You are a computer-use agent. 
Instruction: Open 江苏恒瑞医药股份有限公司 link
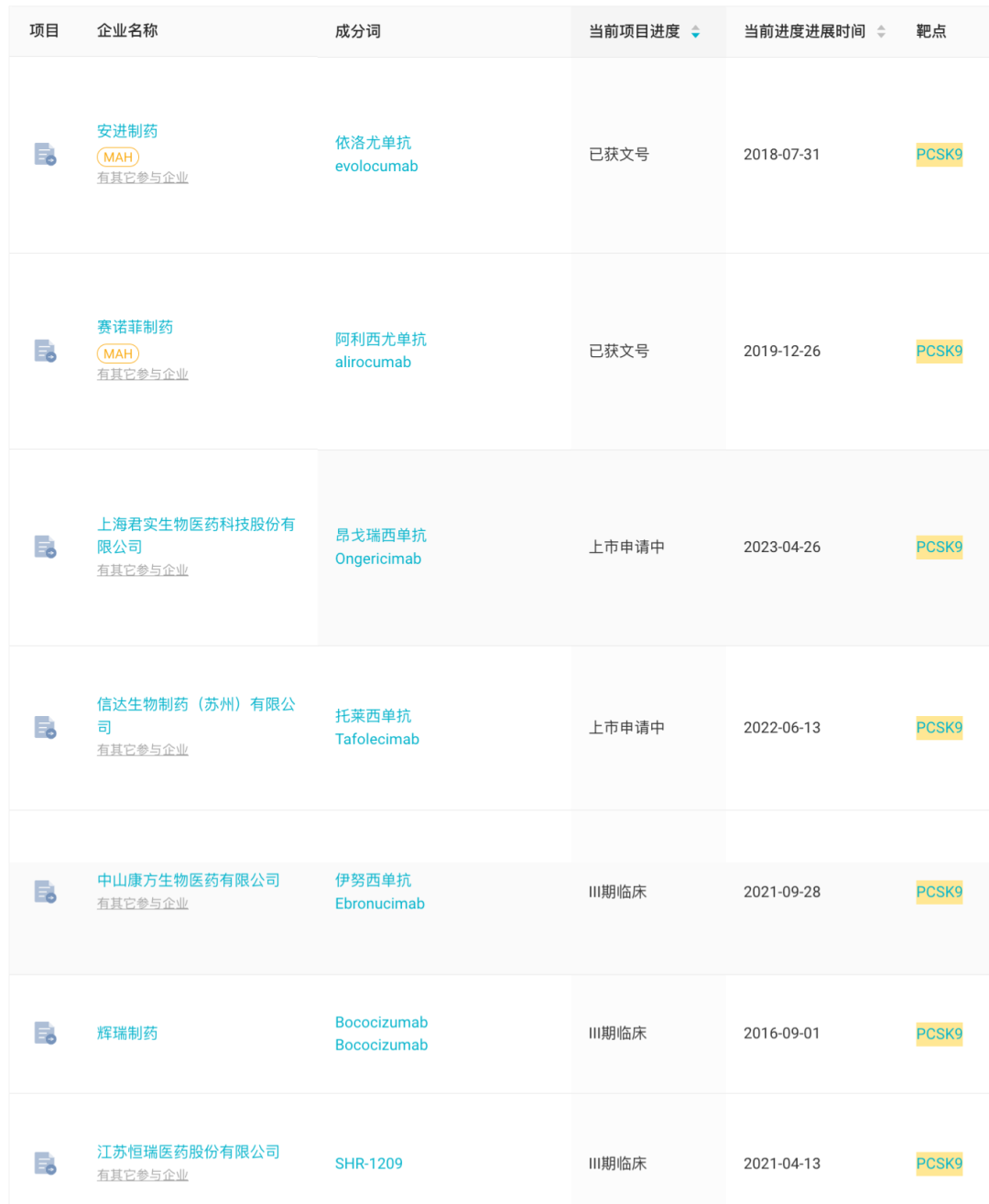click(189, 1152)
